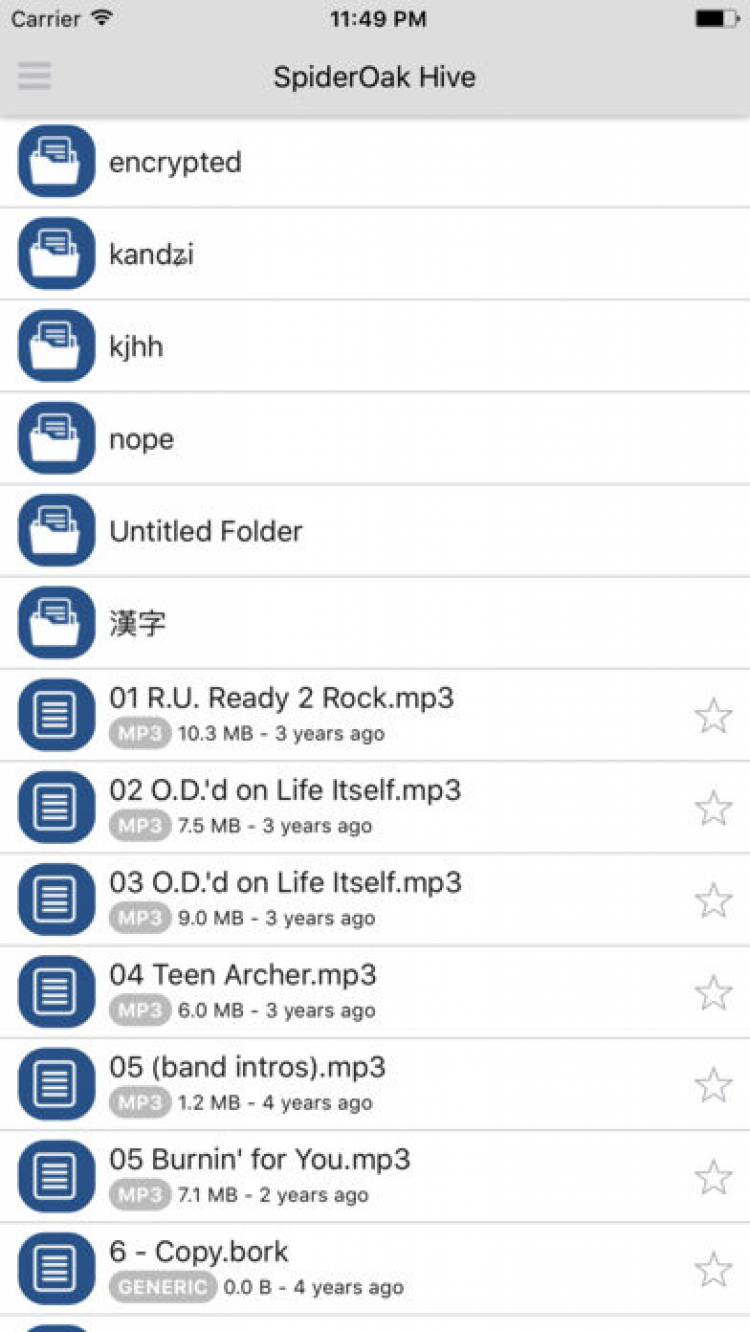The height and width of the screenshot is (1332, 750).
Task: Open the hamburger menu
Action: coord(34,76)
